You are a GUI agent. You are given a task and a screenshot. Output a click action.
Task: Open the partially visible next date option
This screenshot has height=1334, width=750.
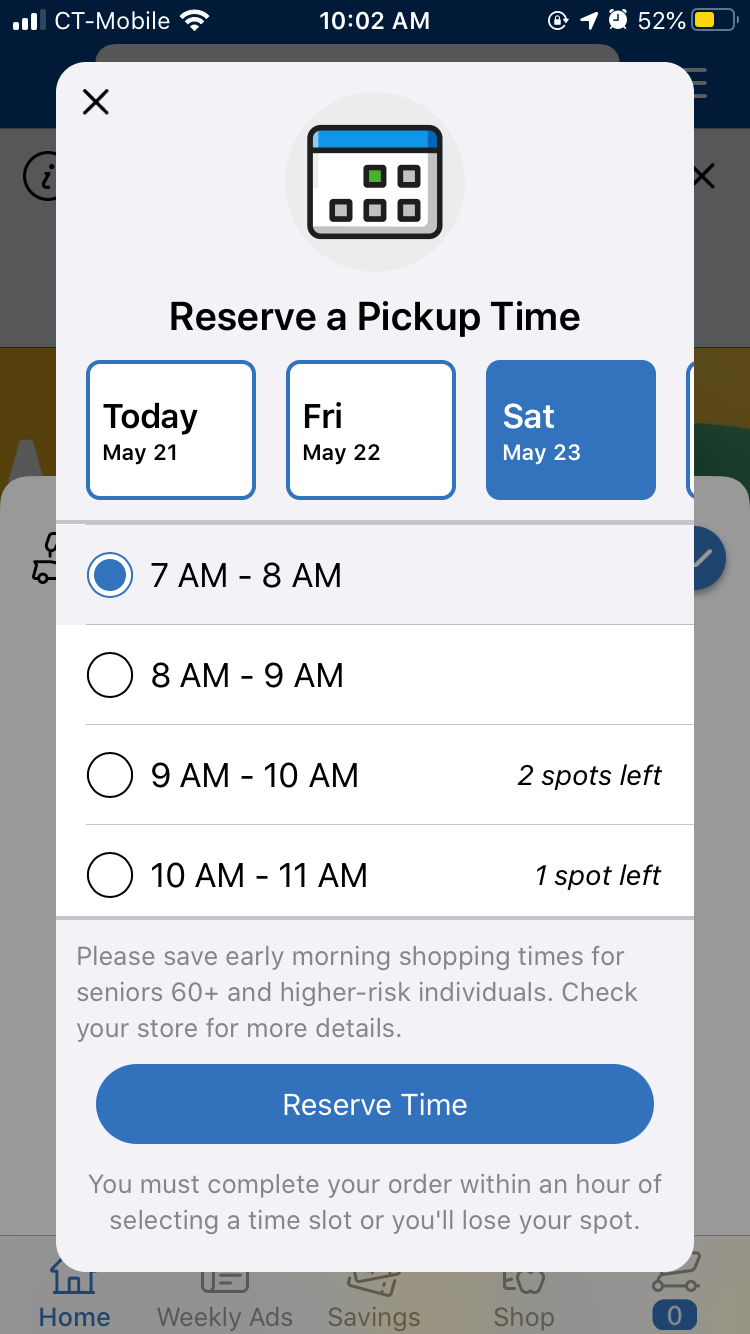click(x=697, y=430)
